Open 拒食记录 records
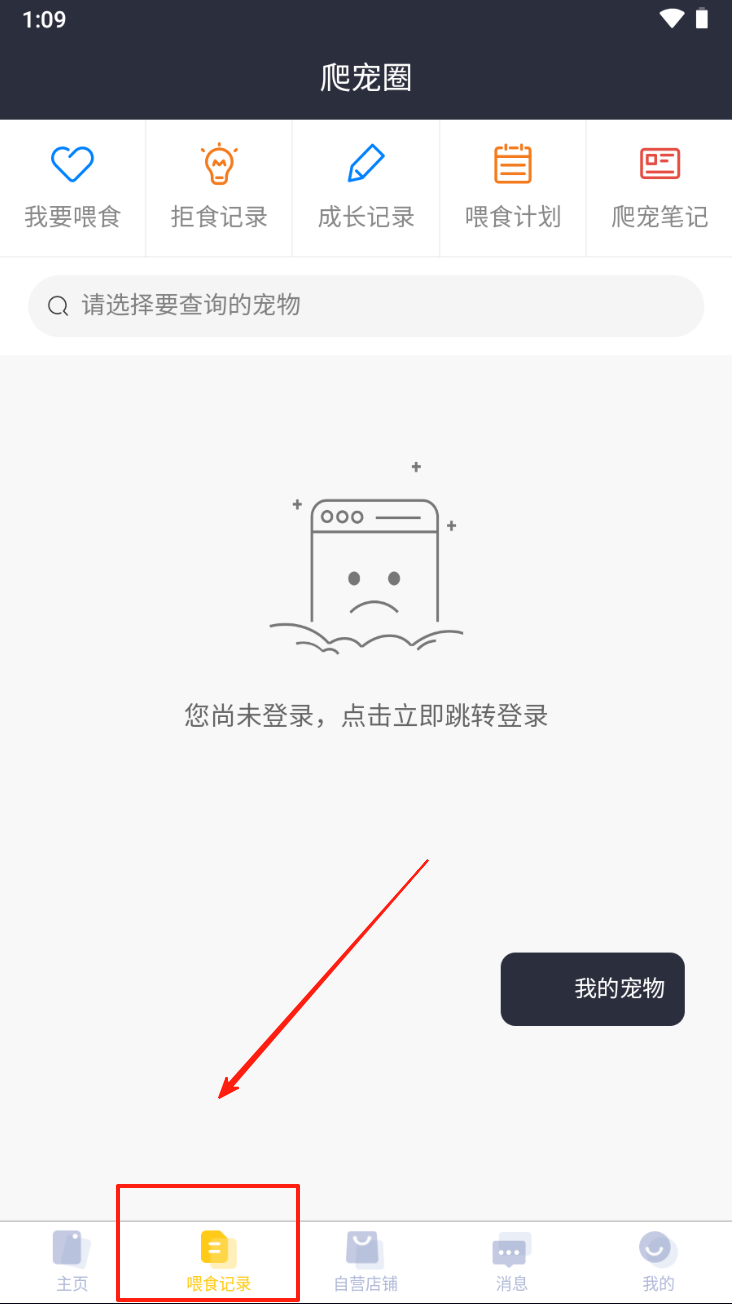 (x=219, y=188)
